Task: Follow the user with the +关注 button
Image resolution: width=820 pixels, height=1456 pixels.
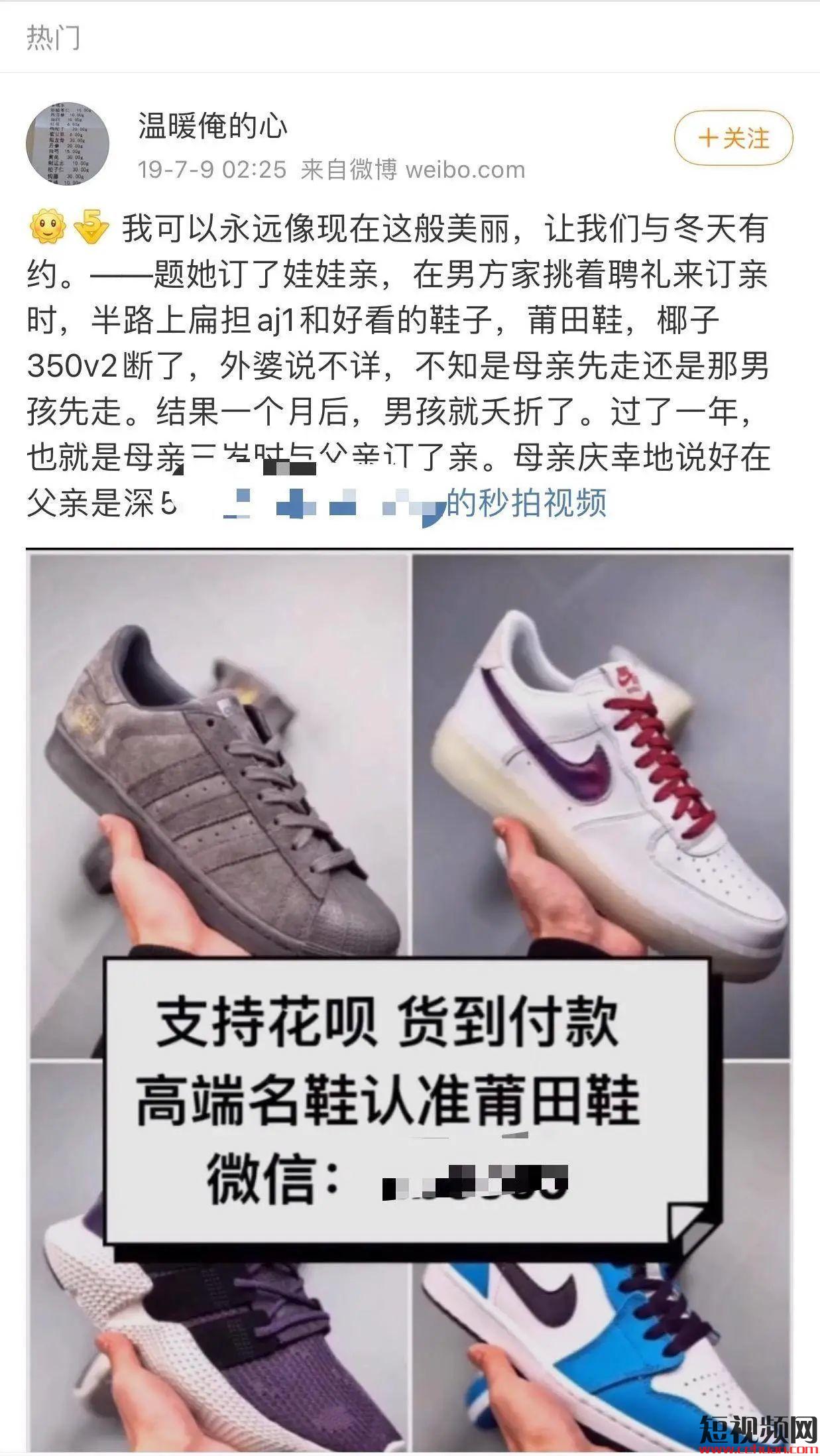Action: click(733, 139)
